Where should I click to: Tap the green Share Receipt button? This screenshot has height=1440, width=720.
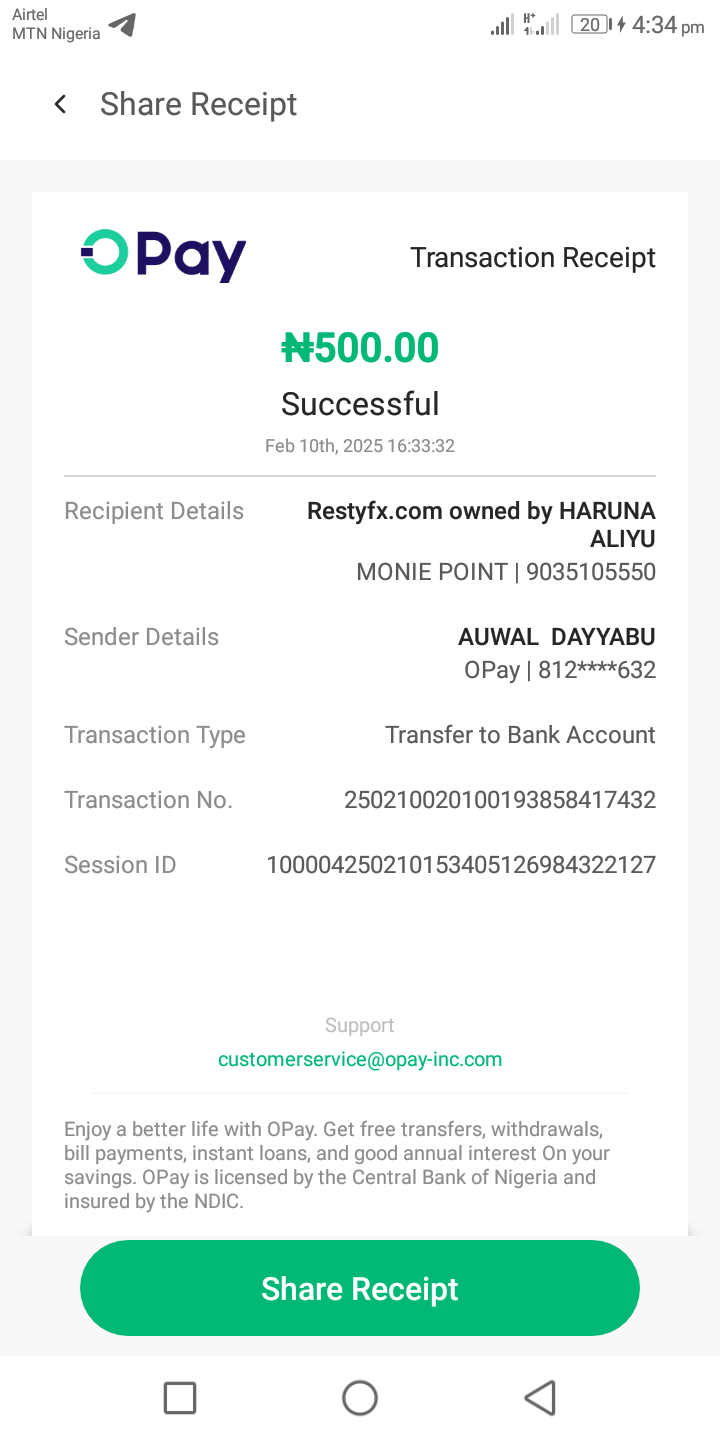[360, 1288]
